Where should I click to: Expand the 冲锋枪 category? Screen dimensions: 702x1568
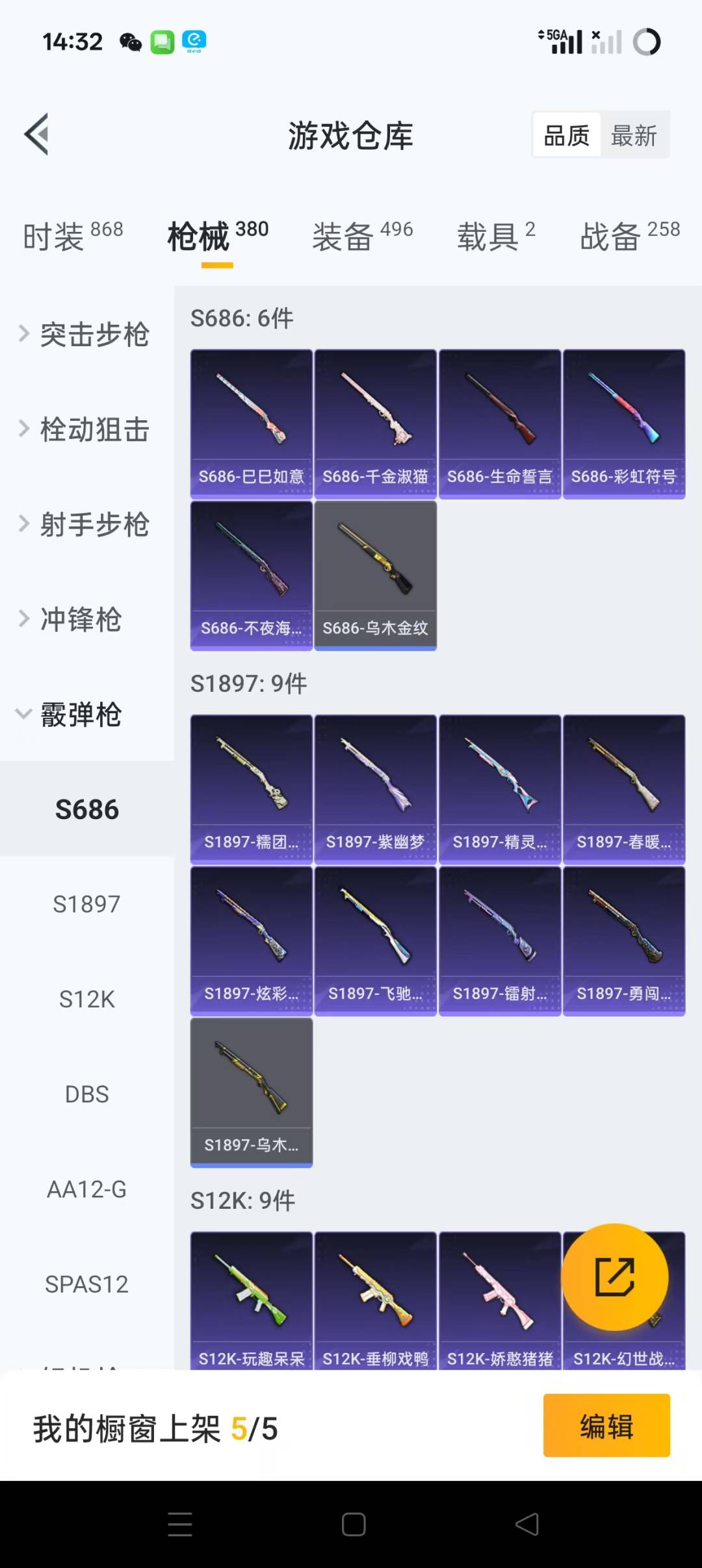[71, 619]
